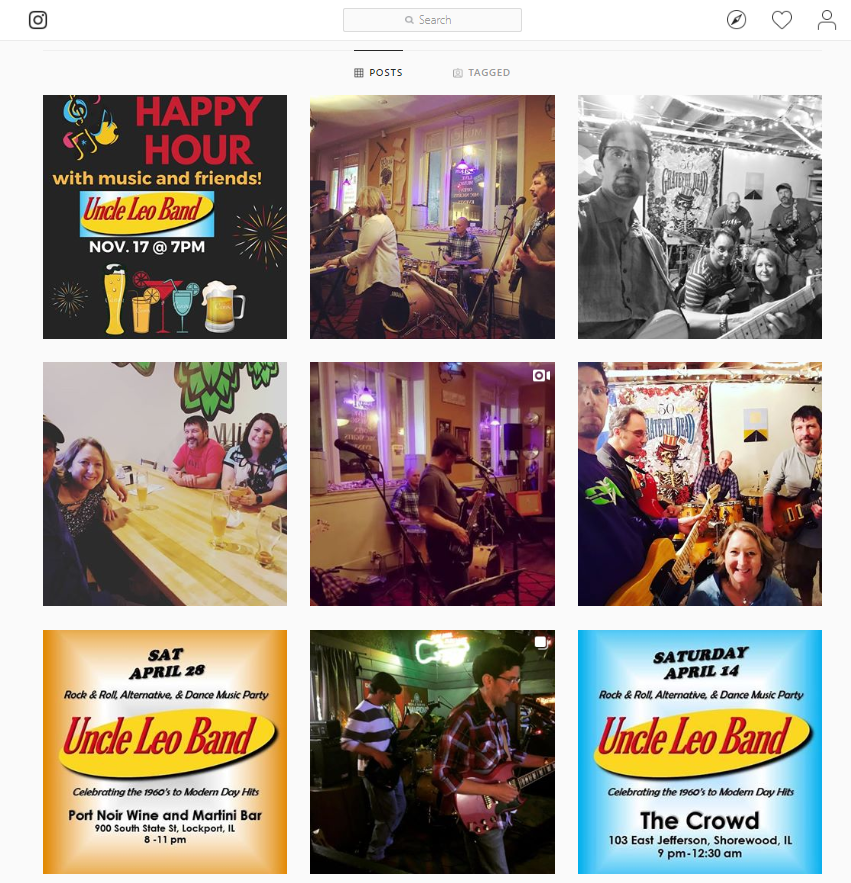
Task: Switch to the Posts tab
Action: point(378,73)
